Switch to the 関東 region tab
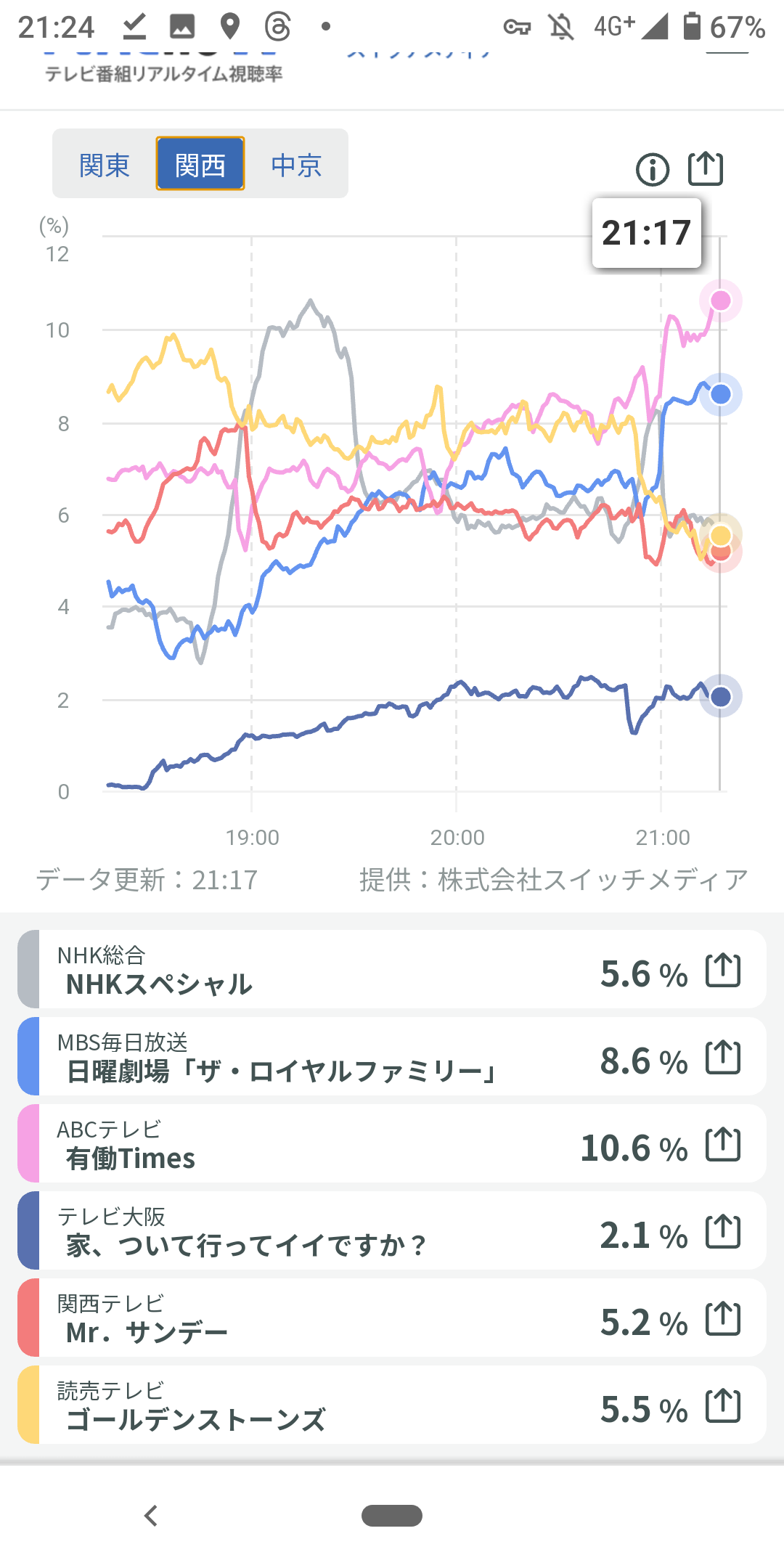Viewport: 784px width, 1568px height. coord(105,165)
